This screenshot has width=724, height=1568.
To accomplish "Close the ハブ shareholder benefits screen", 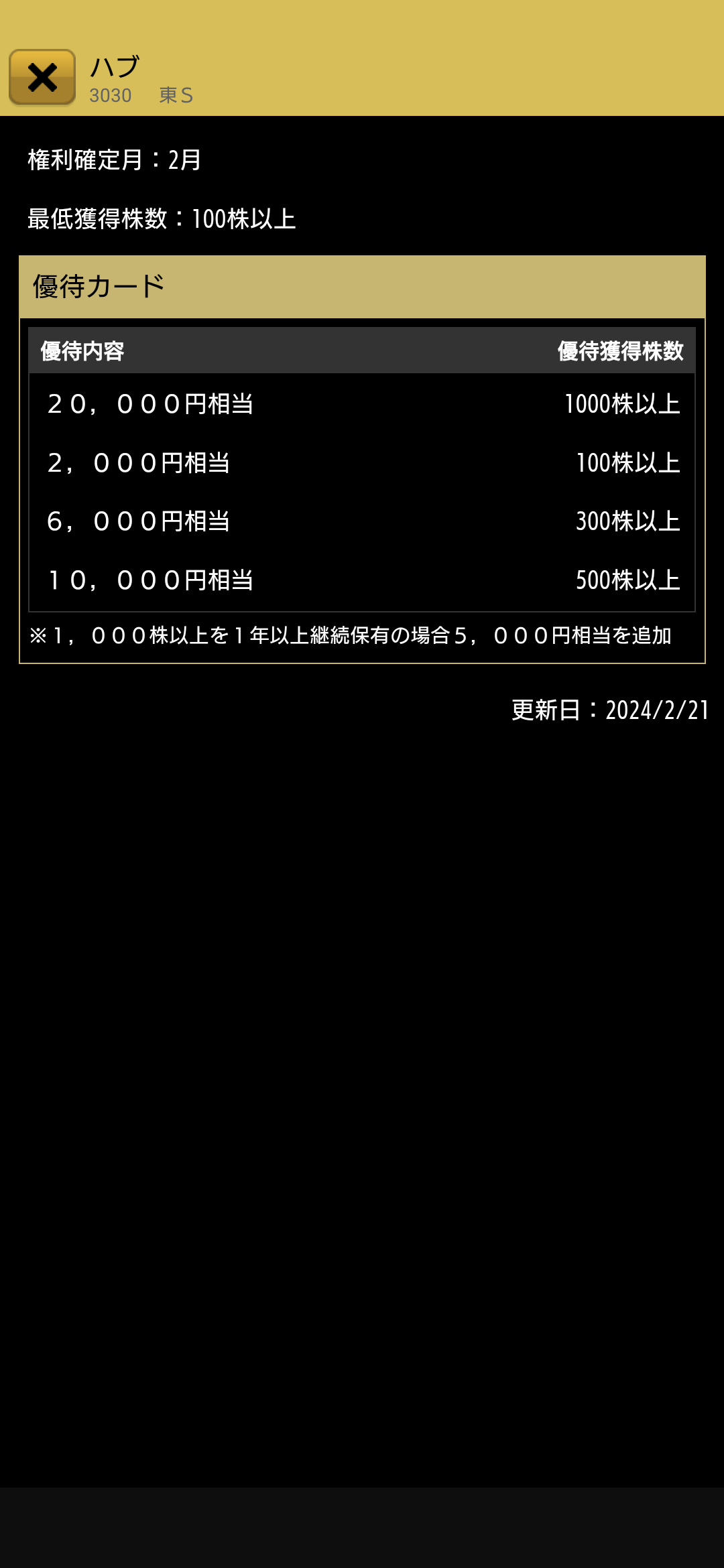I will click(x=42, y=77).
